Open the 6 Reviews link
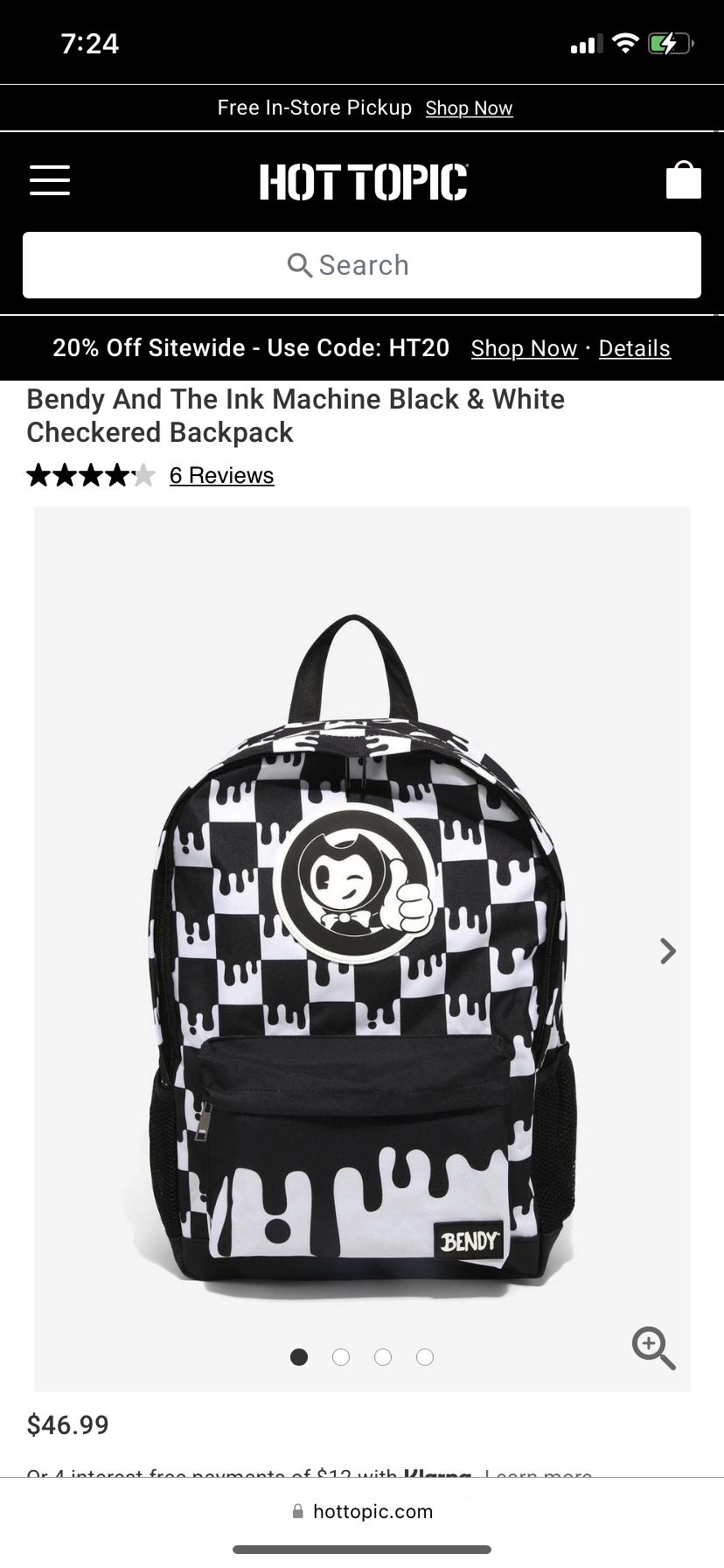Image resolution: width=724 pixels, height=1568 pixels. (222, 475)
